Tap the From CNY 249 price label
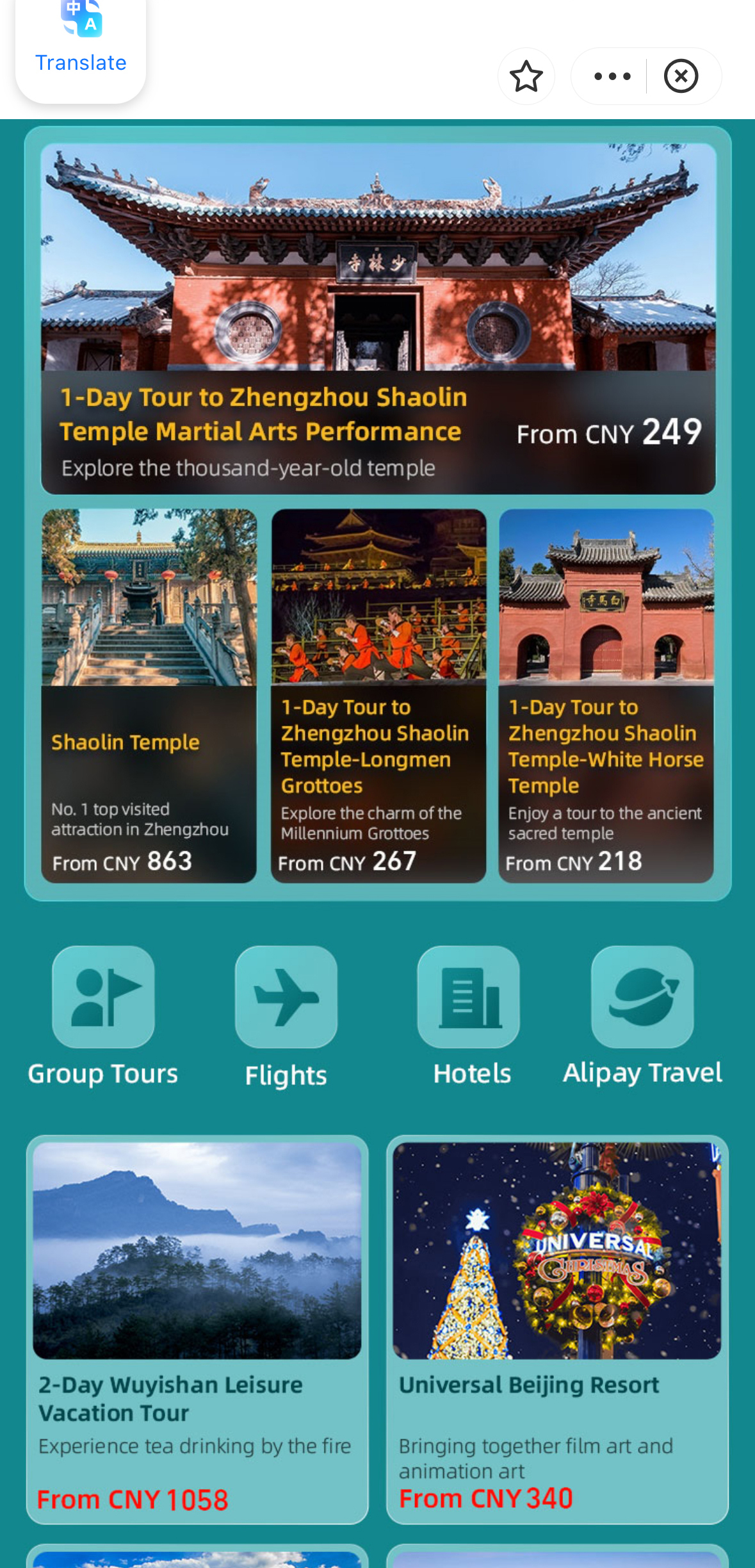 pos(608,433)
